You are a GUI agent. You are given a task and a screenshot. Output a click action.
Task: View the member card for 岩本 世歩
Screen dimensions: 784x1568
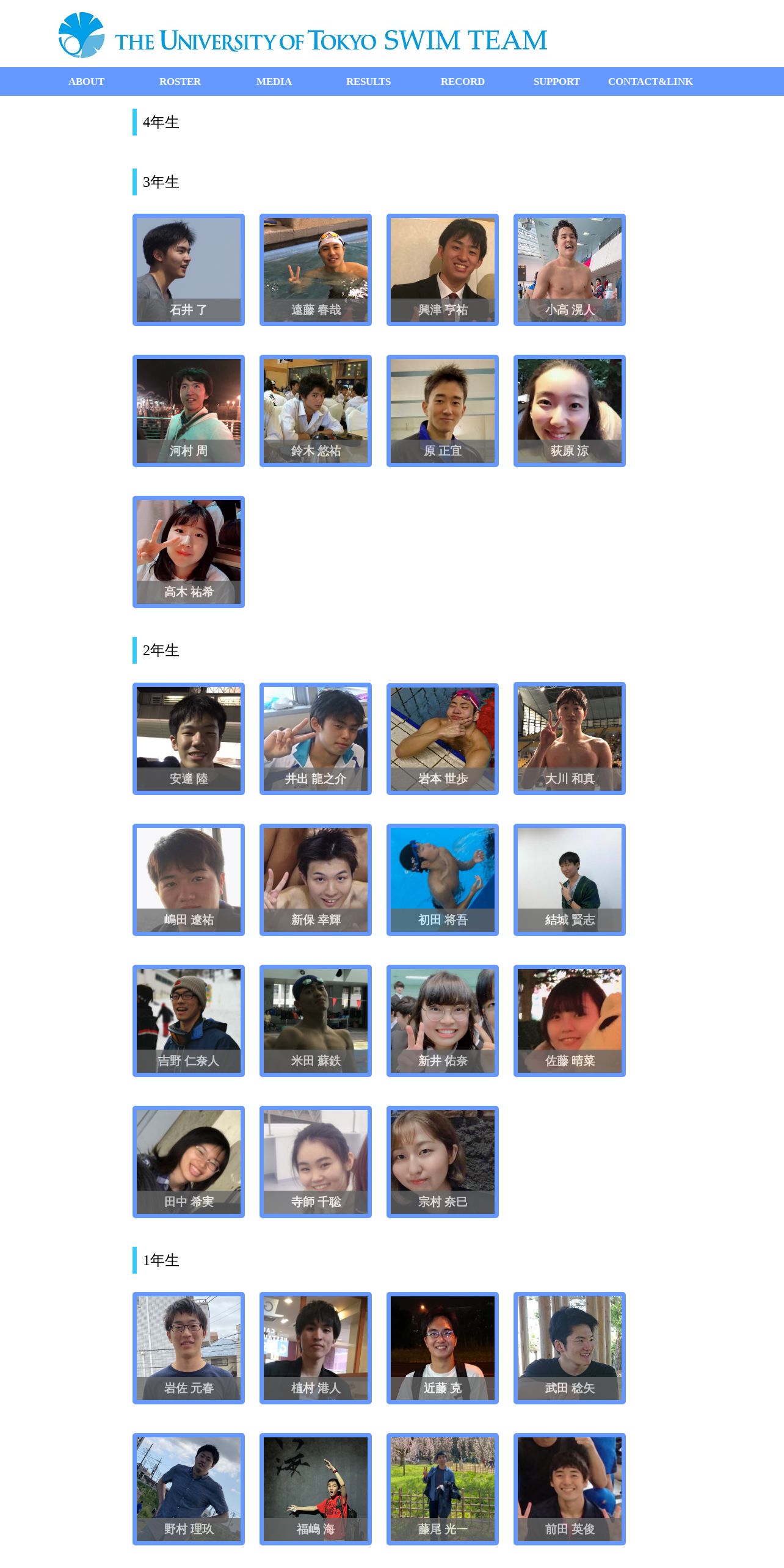click(x=443, y=739)
